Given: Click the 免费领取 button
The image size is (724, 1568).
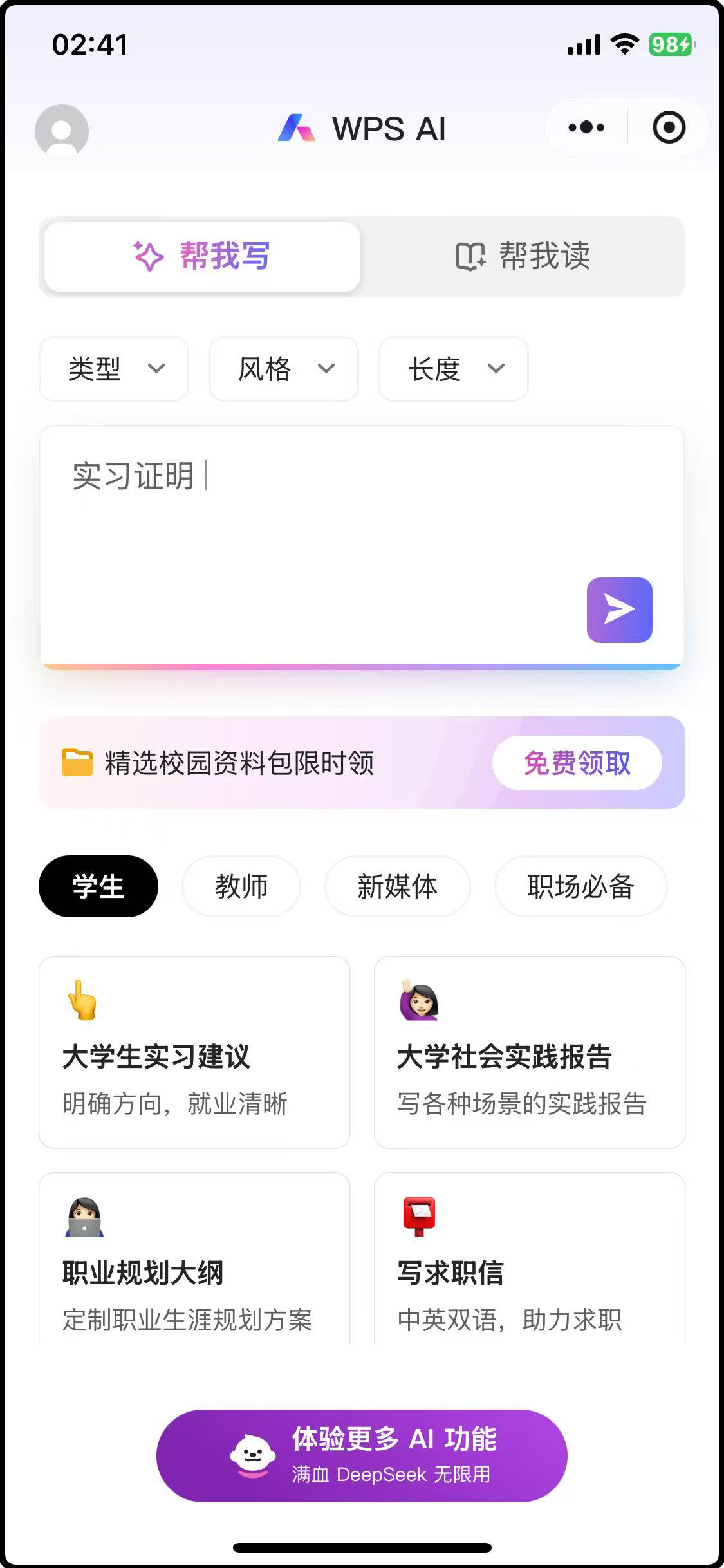Looking at the screenshot, I should coord(577,763).
